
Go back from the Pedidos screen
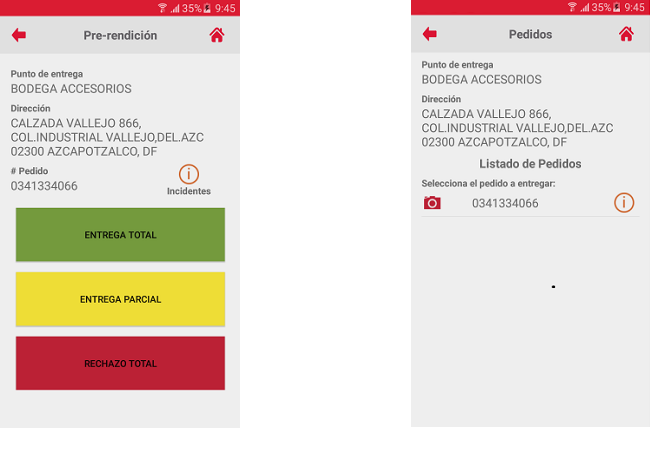(430, 34)
